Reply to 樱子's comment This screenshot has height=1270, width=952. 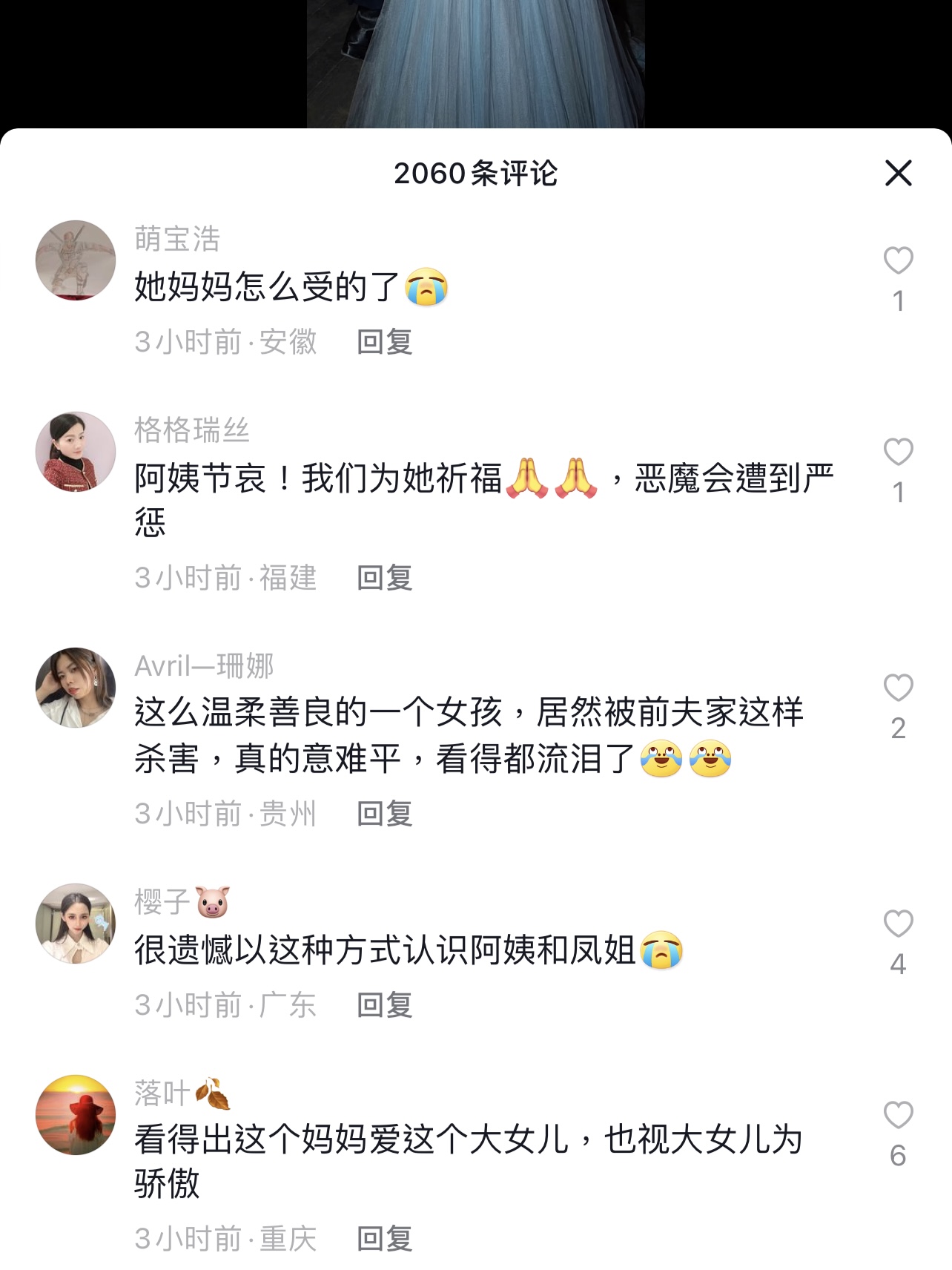pyautogui.click(x=384, y=1005)
